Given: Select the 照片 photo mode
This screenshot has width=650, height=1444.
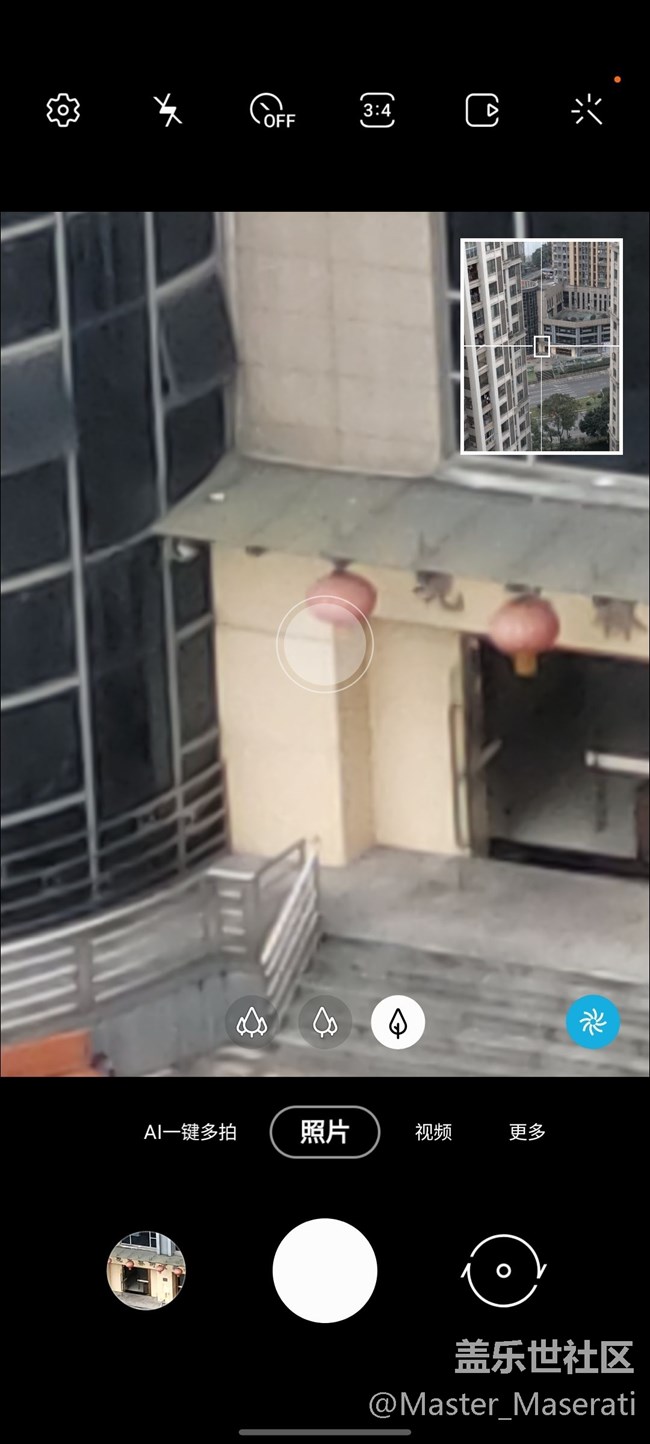Looking at the screenshot, I should click(325, 1132).
